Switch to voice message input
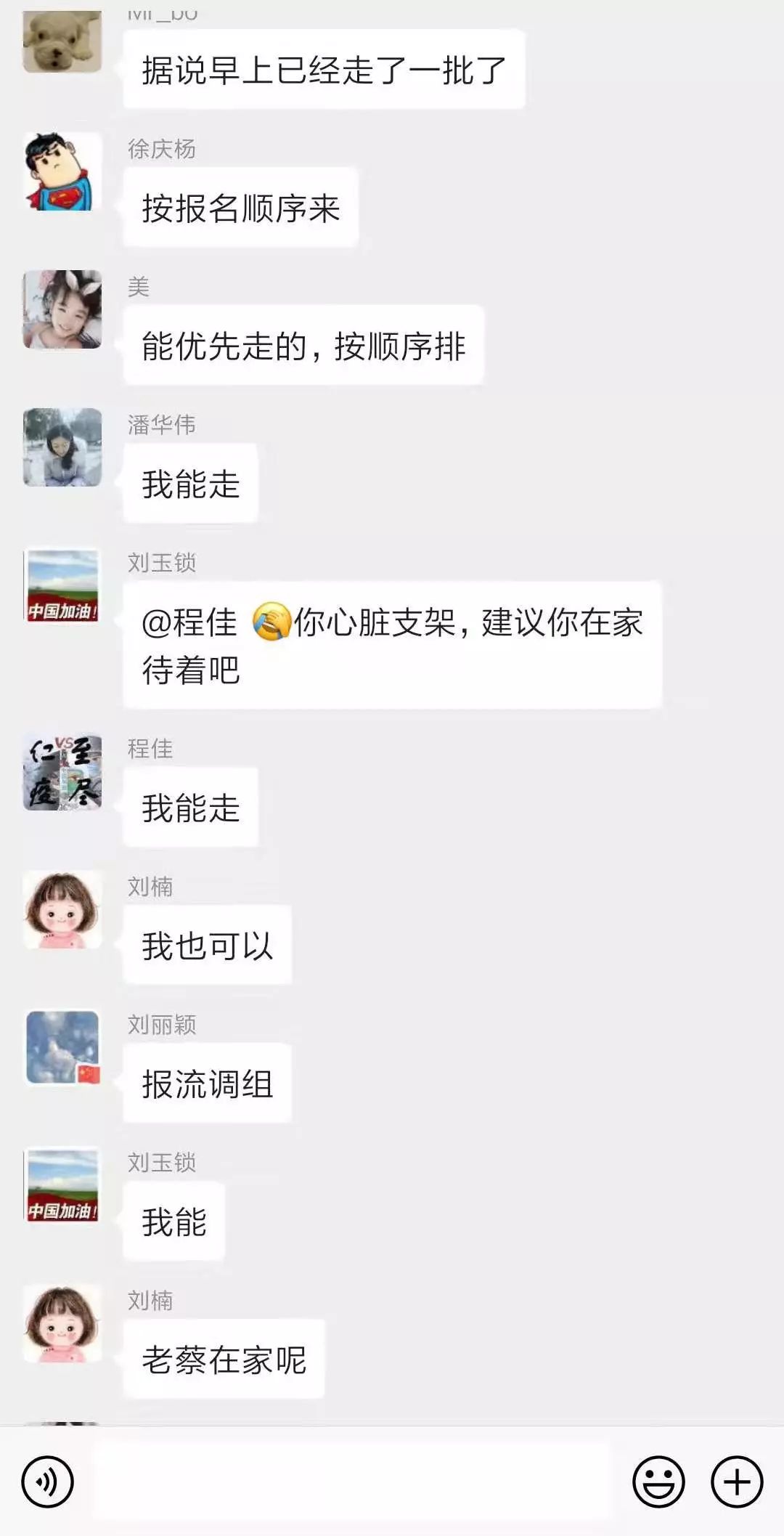 point(48,1482)
